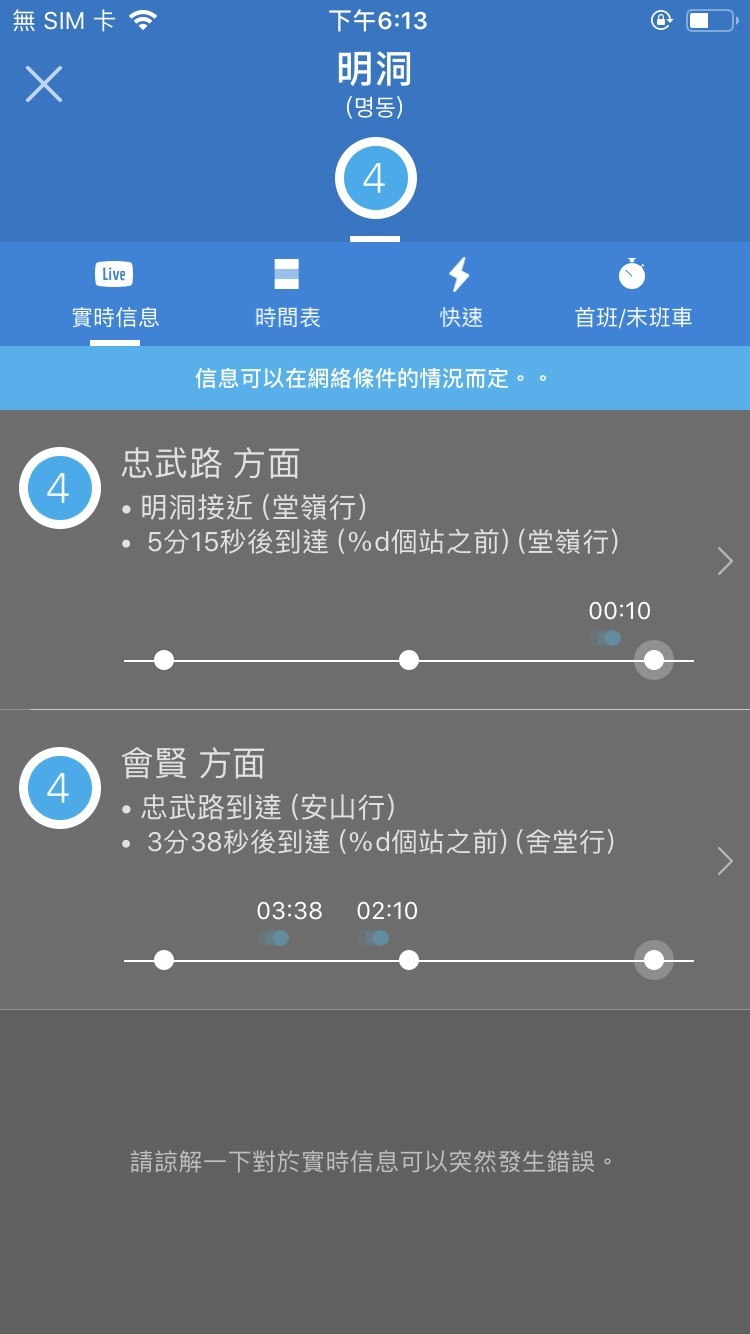Select the Line 4 circle under 明洞
This screenshot has width=750, height=1334.
pos(375,180)
